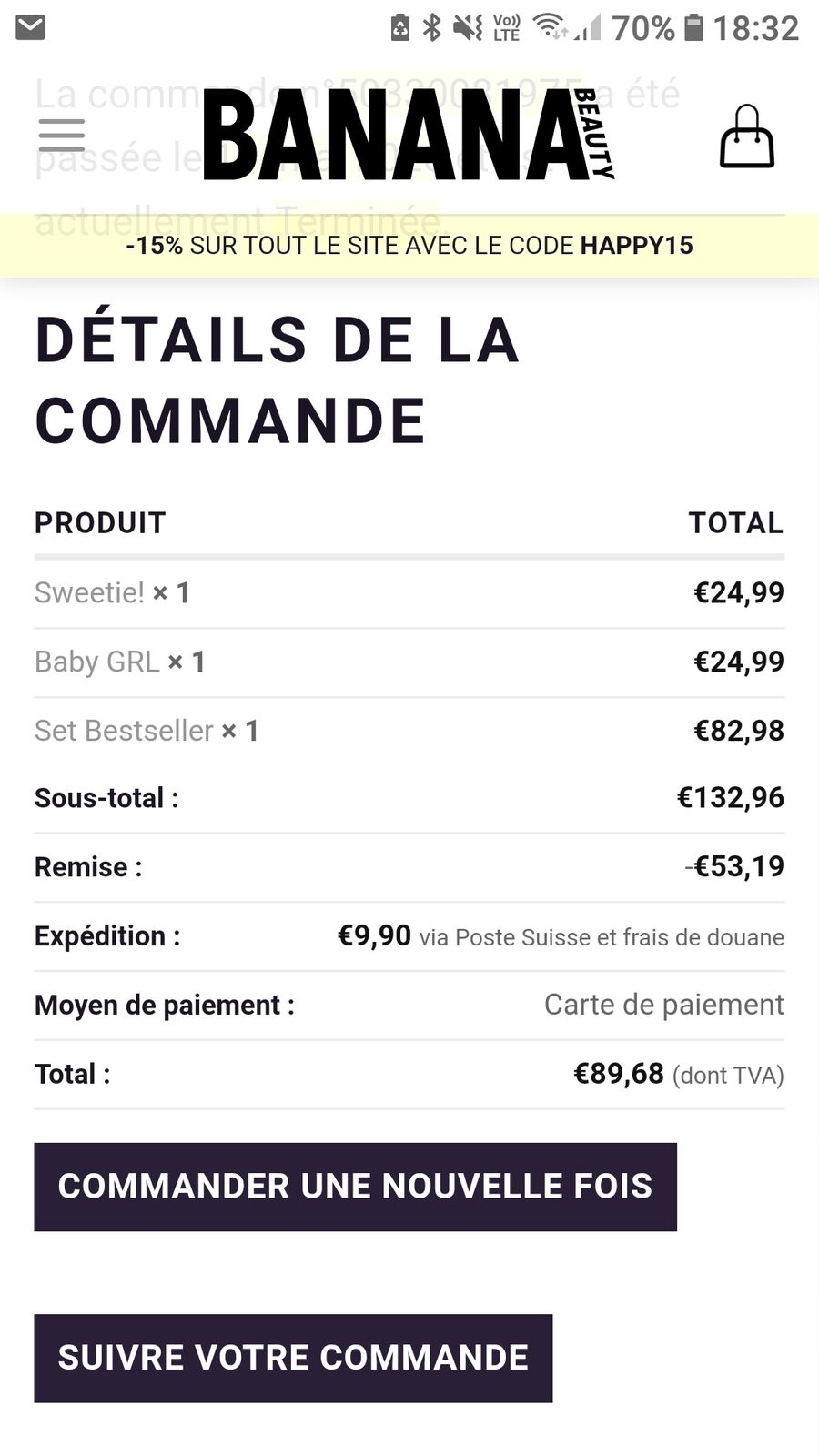Open the Set Bestseller product link

pyautogui.click(x=124, y=731)
